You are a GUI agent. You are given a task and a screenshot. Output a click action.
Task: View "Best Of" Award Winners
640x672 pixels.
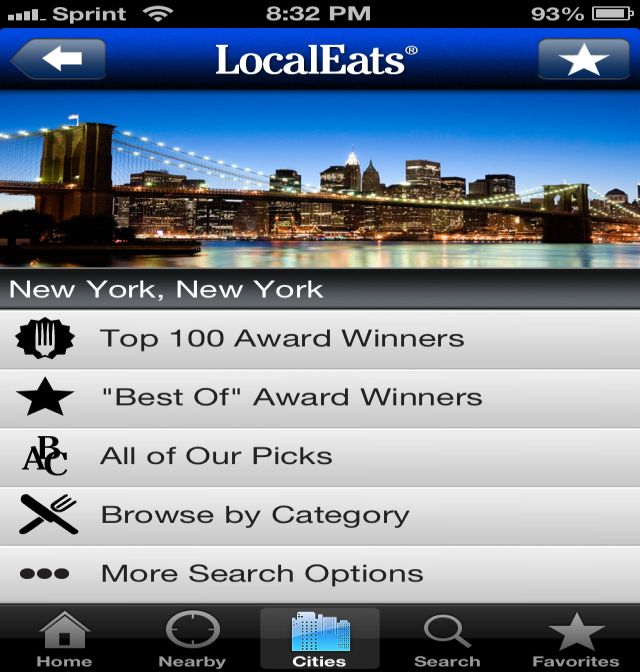pos(320,397)
